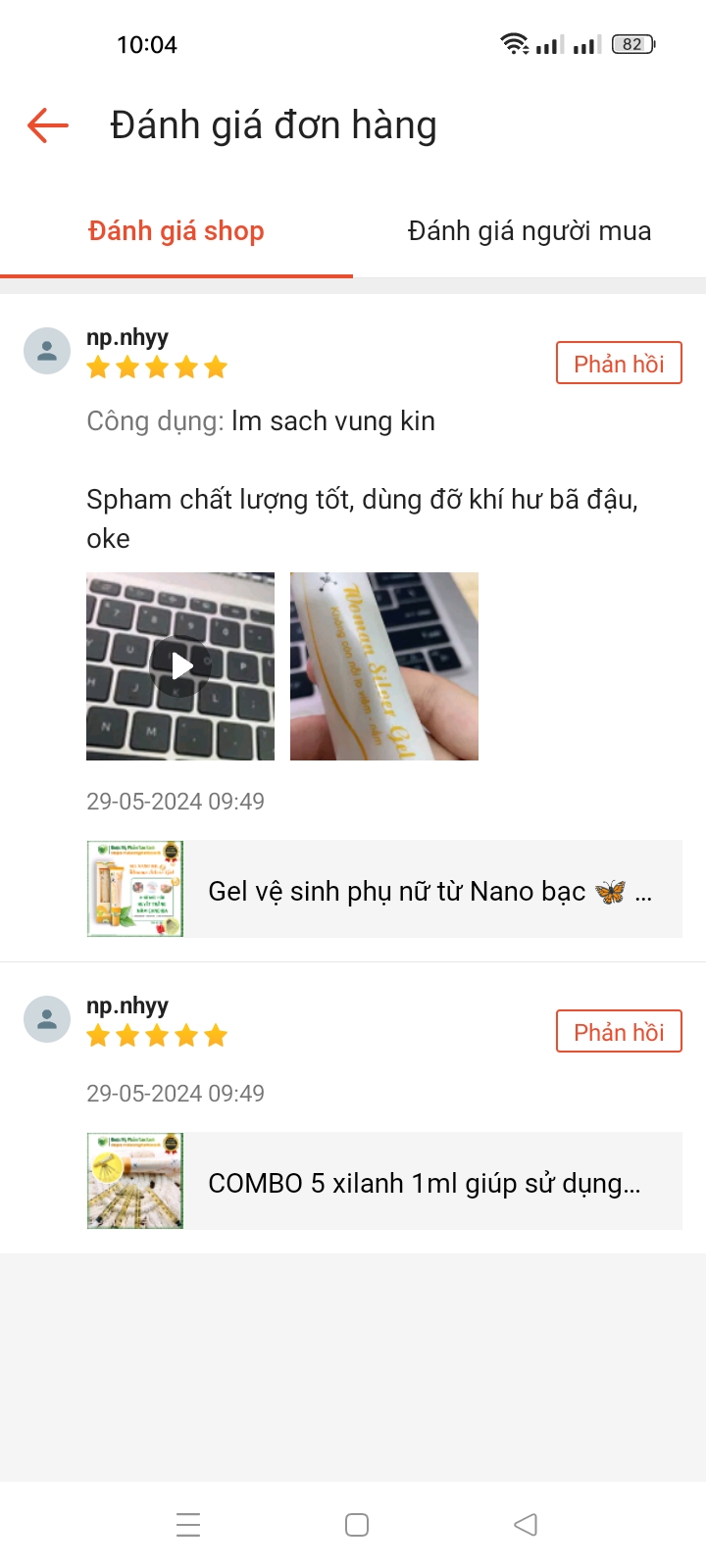Play the keyboard review video
The width and height of the screenshot is (706, 1568).
coord(180,666)
